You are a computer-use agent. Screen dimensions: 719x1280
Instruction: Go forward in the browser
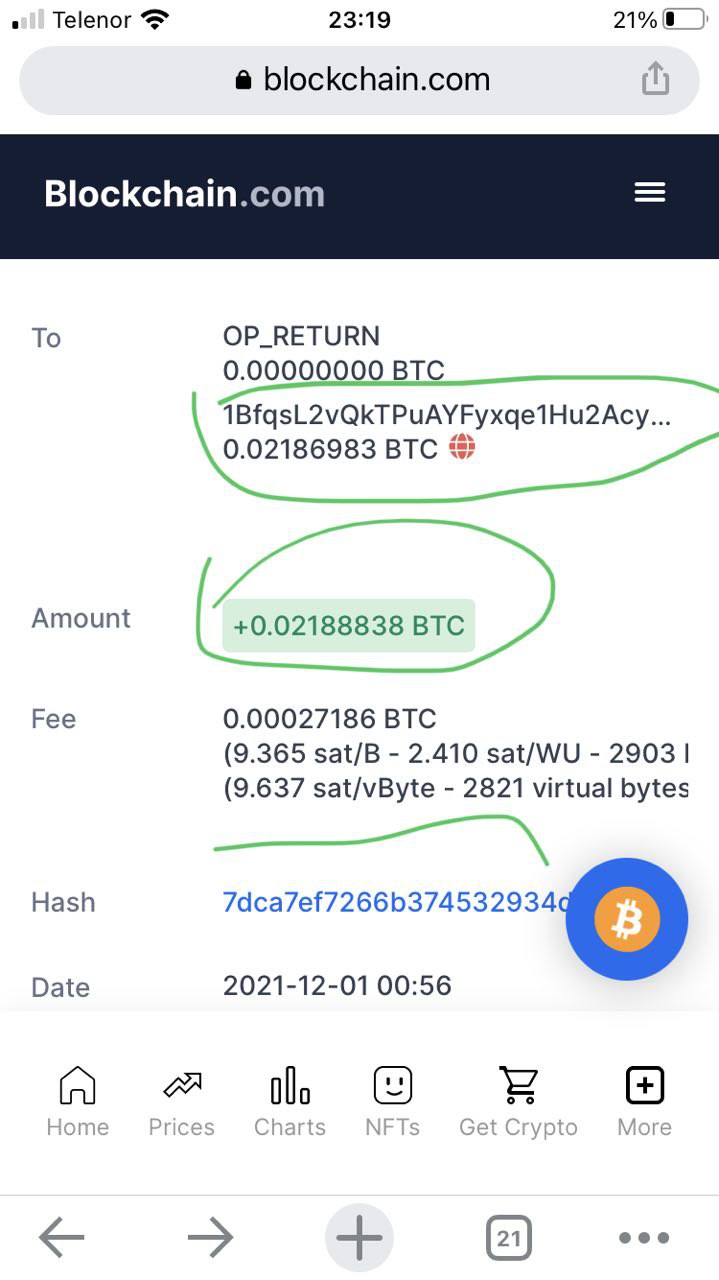(x=210, y=1239)
